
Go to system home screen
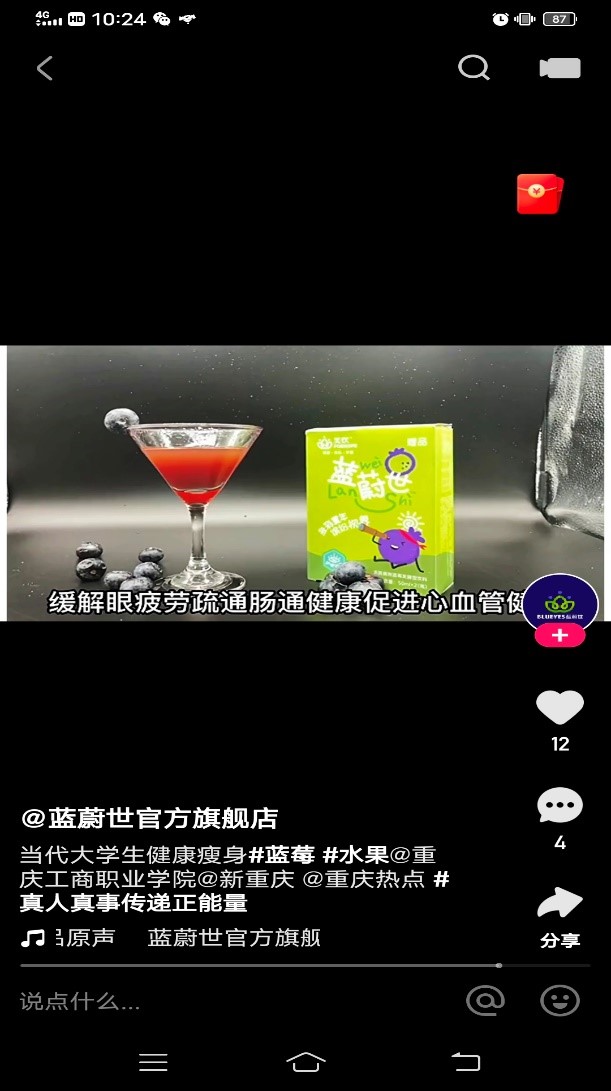pyautogui.click(x=305, y=1062)
